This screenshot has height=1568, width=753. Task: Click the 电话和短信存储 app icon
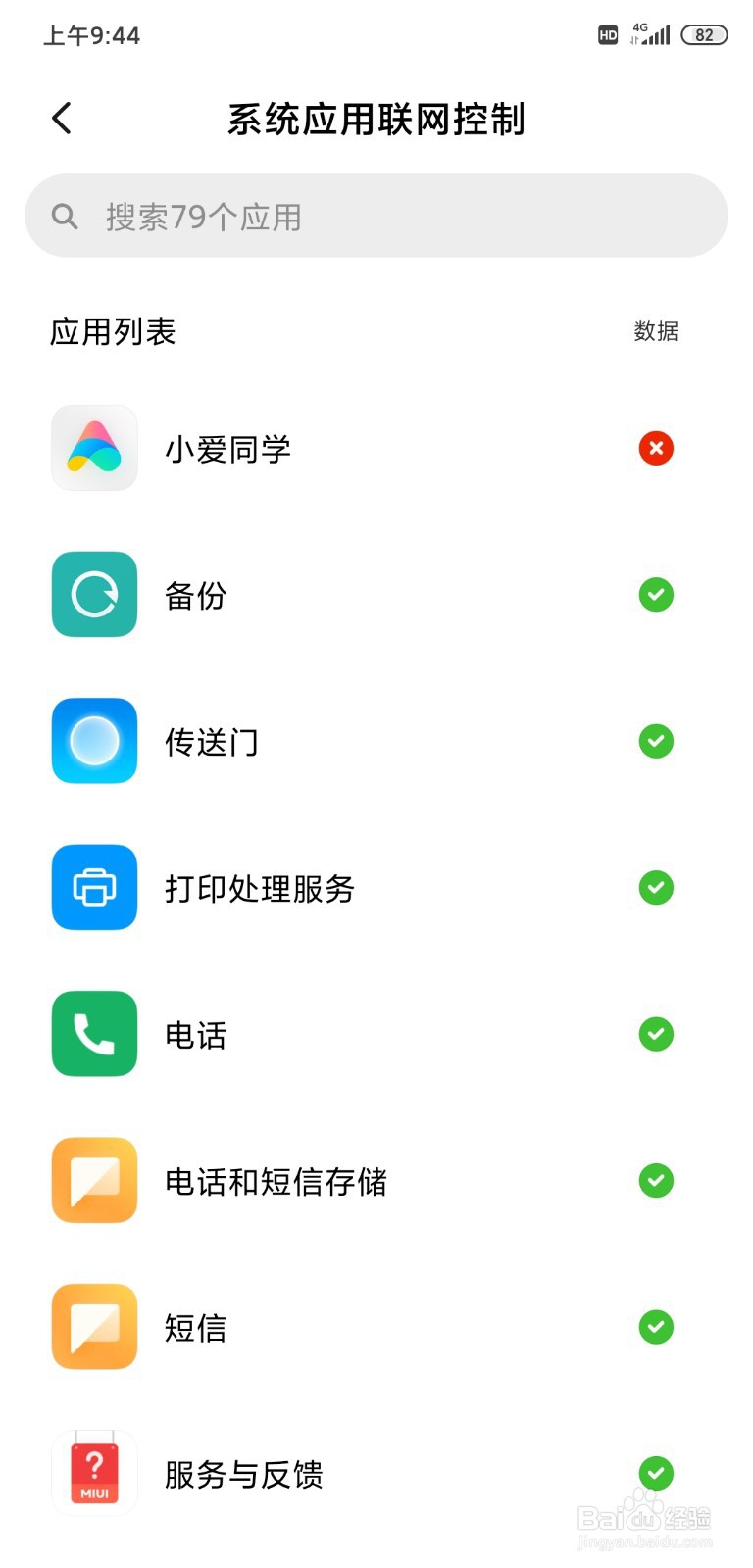click(93, 1180)
